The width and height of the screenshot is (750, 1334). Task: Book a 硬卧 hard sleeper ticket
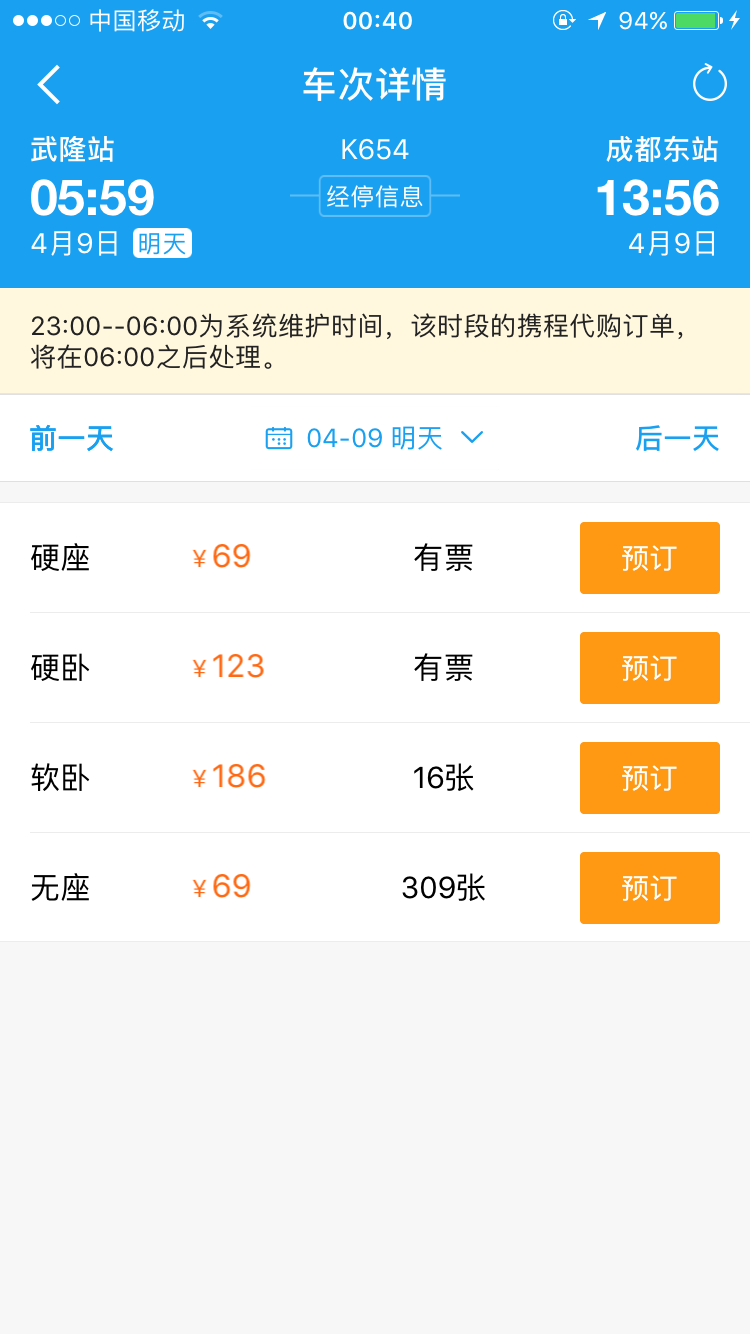point(650,668)
